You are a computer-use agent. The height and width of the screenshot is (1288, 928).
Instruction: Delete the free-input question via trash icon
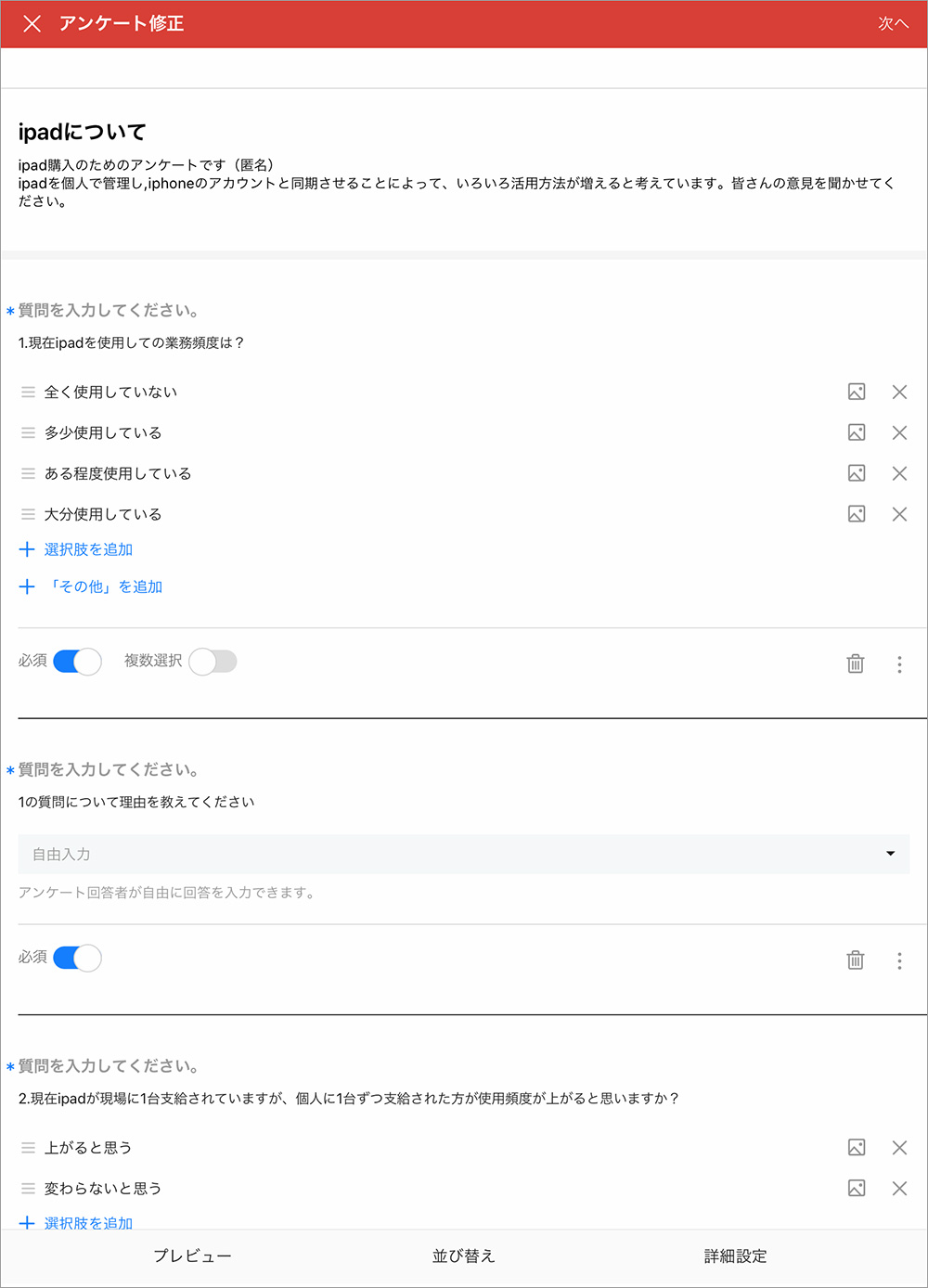click(856, 961)
